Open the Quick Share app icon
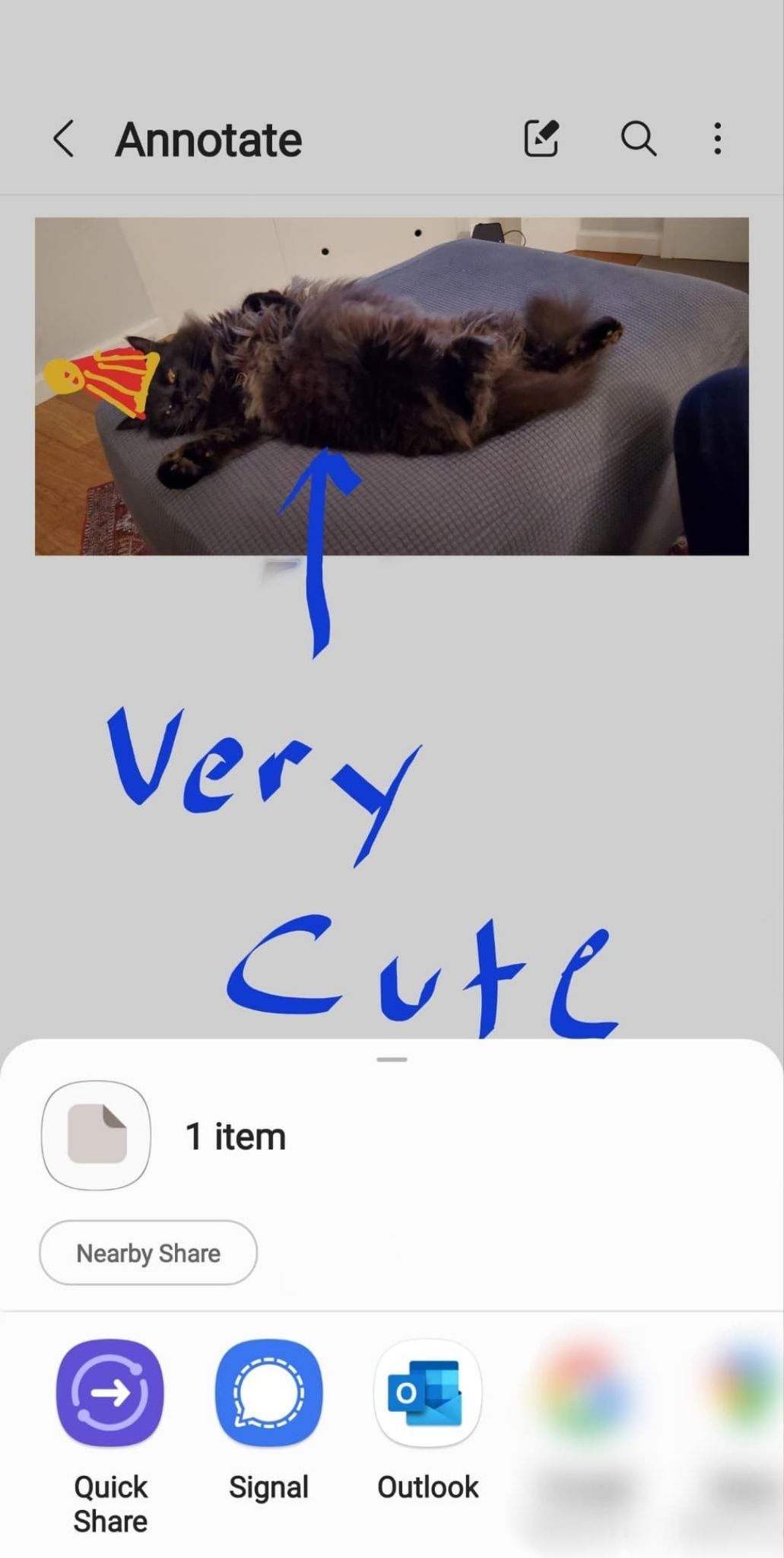This screenshot has width=784, height=1558. [109, 1393]
